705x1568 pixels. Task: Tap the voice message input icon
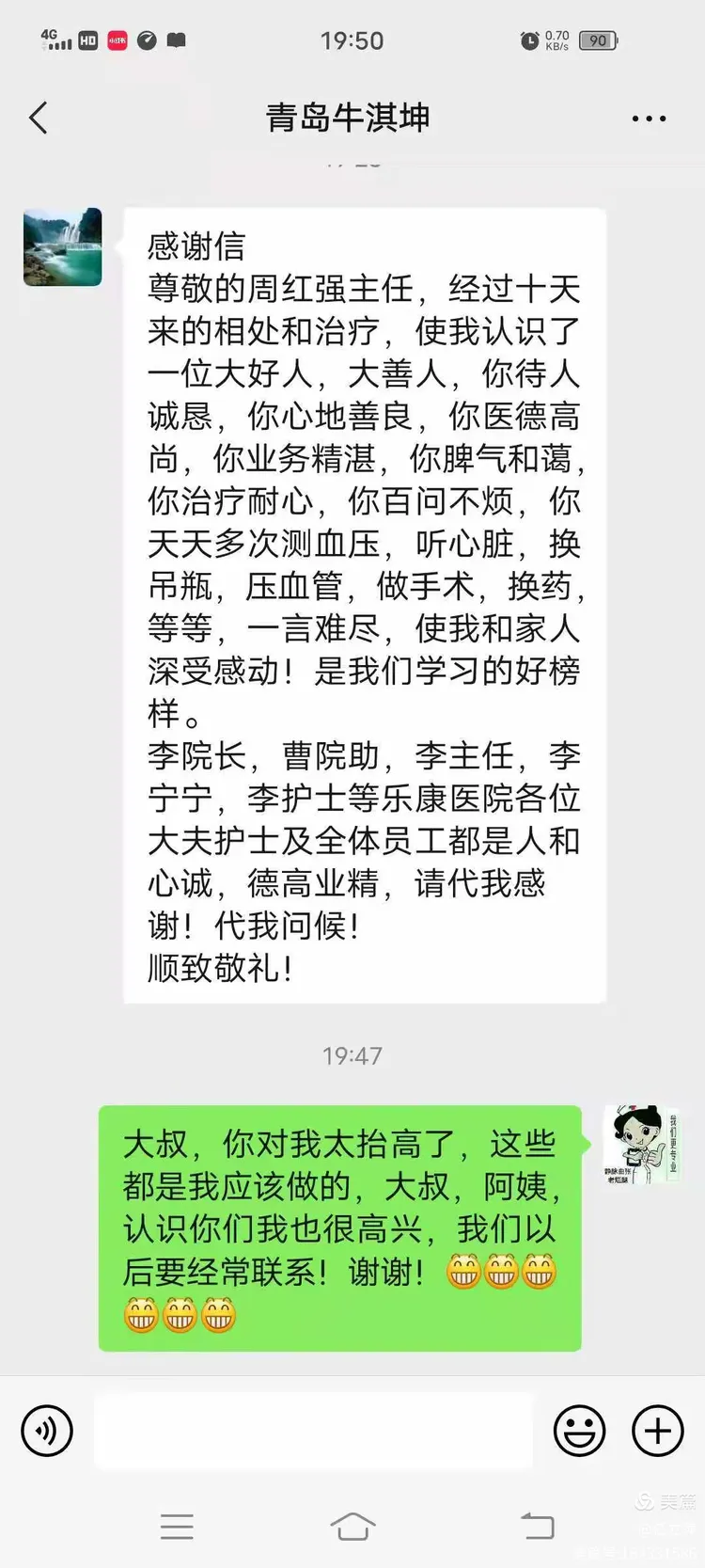coord(46,1431)
